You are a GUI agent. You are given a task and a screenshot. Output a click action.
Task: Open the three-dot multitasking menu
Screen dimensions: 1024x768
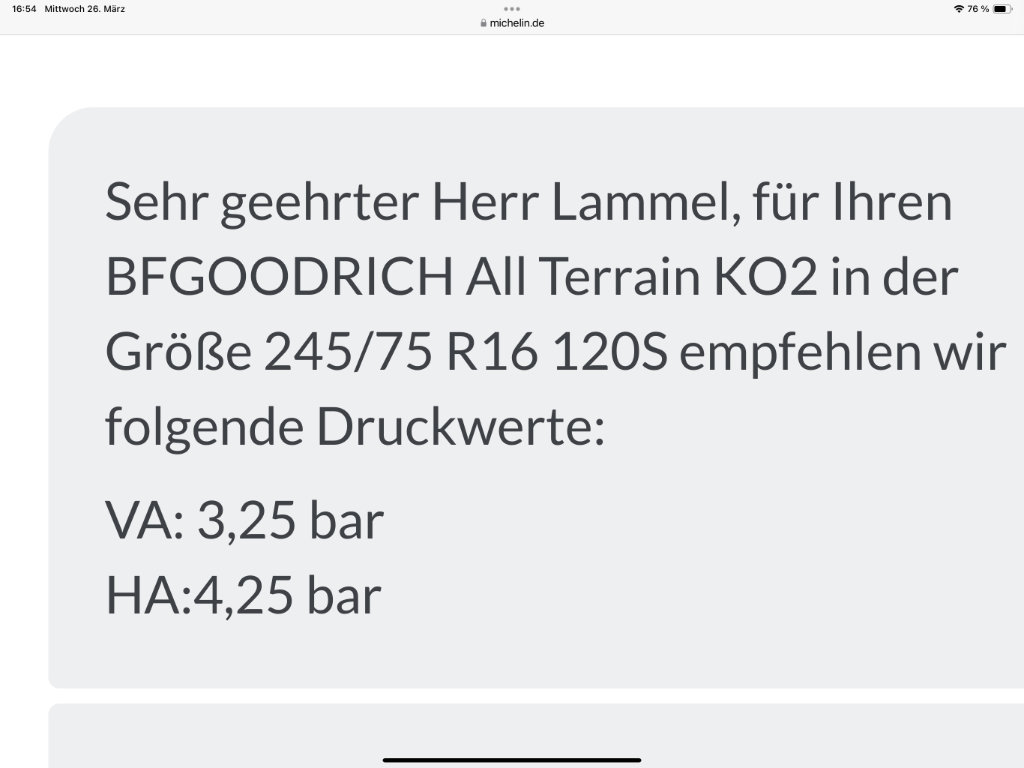coord(512,9)
